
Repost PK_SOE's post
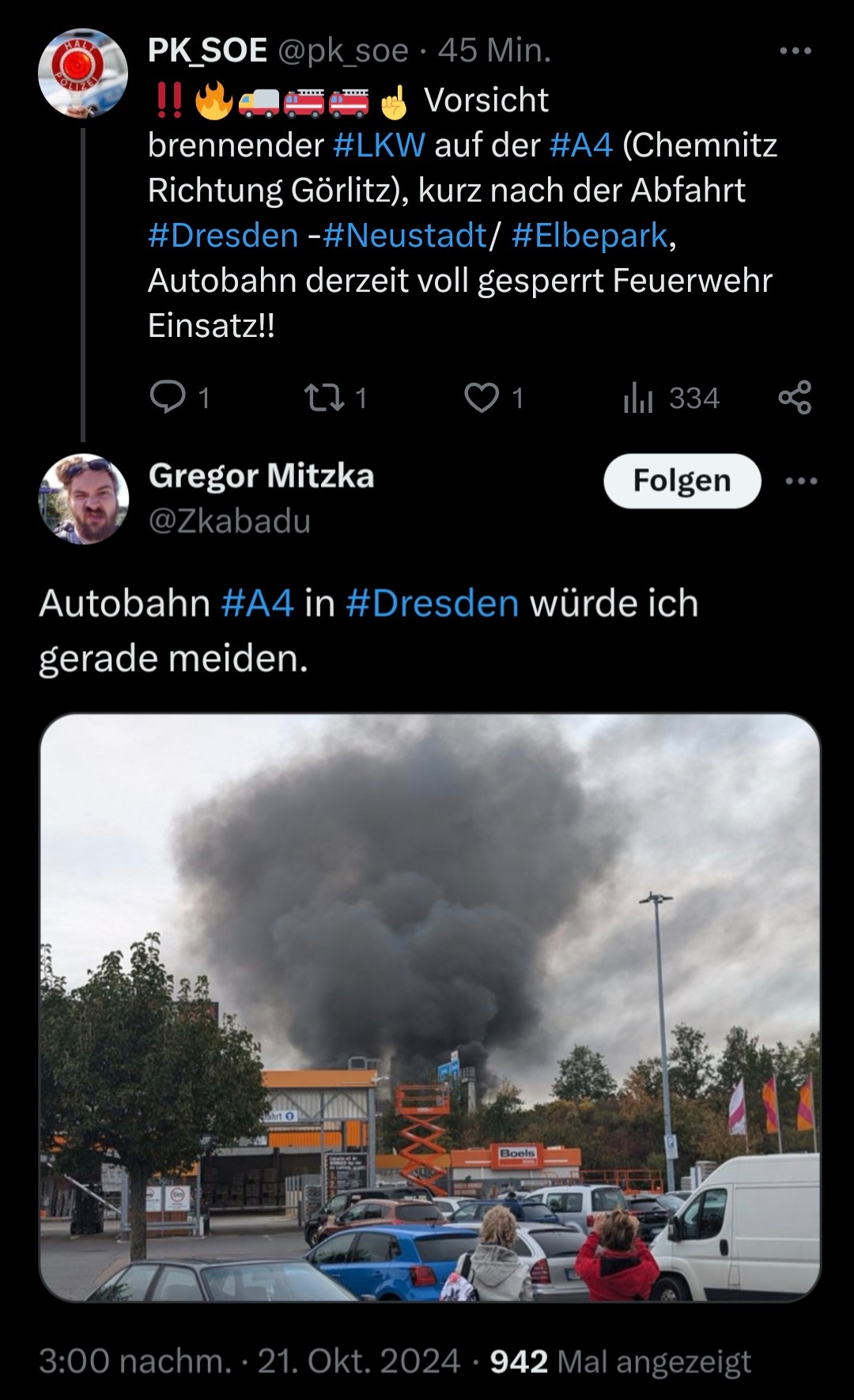pyautogui.click(x=324, y=397)
